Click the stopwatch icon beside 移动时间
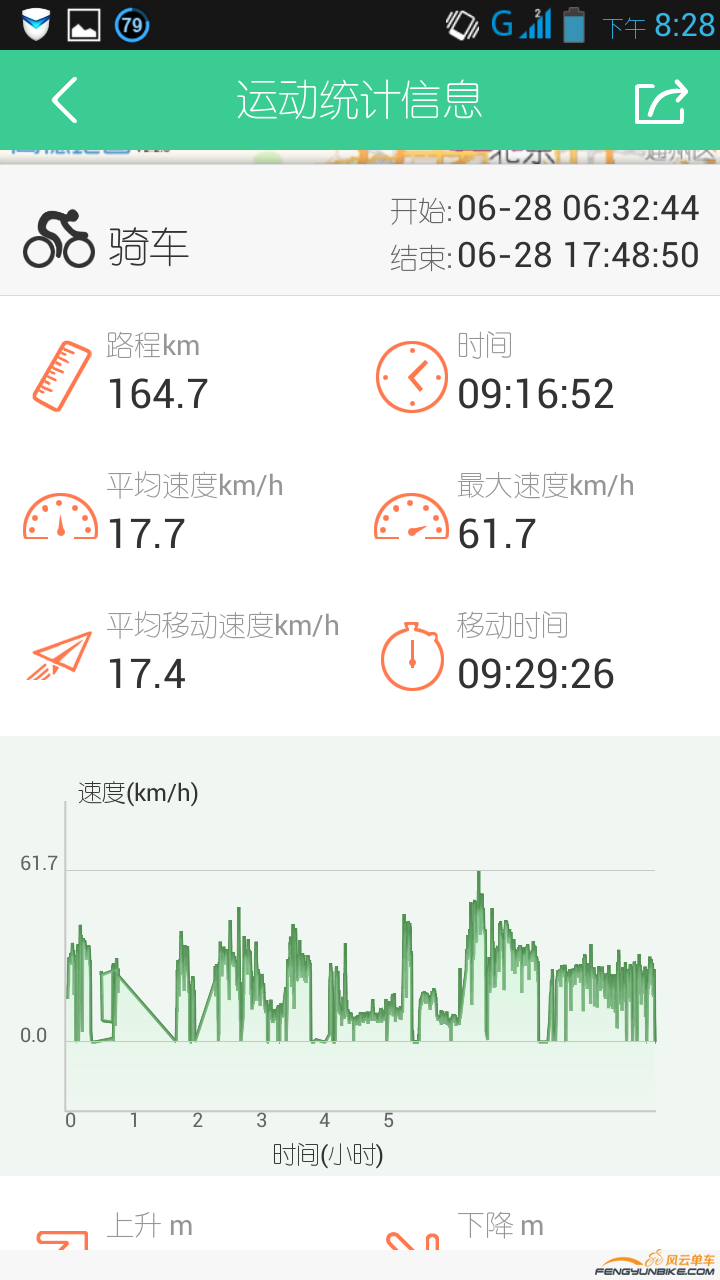This screenshot has height=1280, width=720. coord(411,657)
